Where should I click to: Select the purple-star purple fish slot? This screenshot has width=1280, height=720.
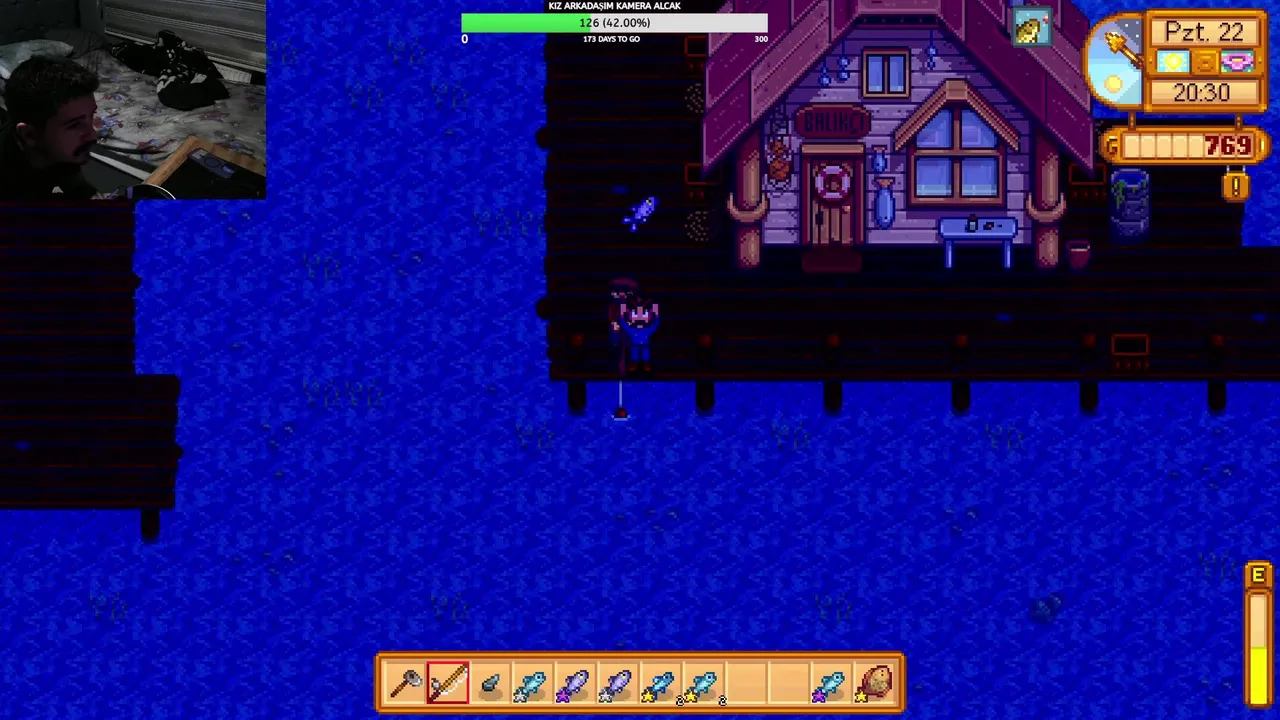click(575, 684)
